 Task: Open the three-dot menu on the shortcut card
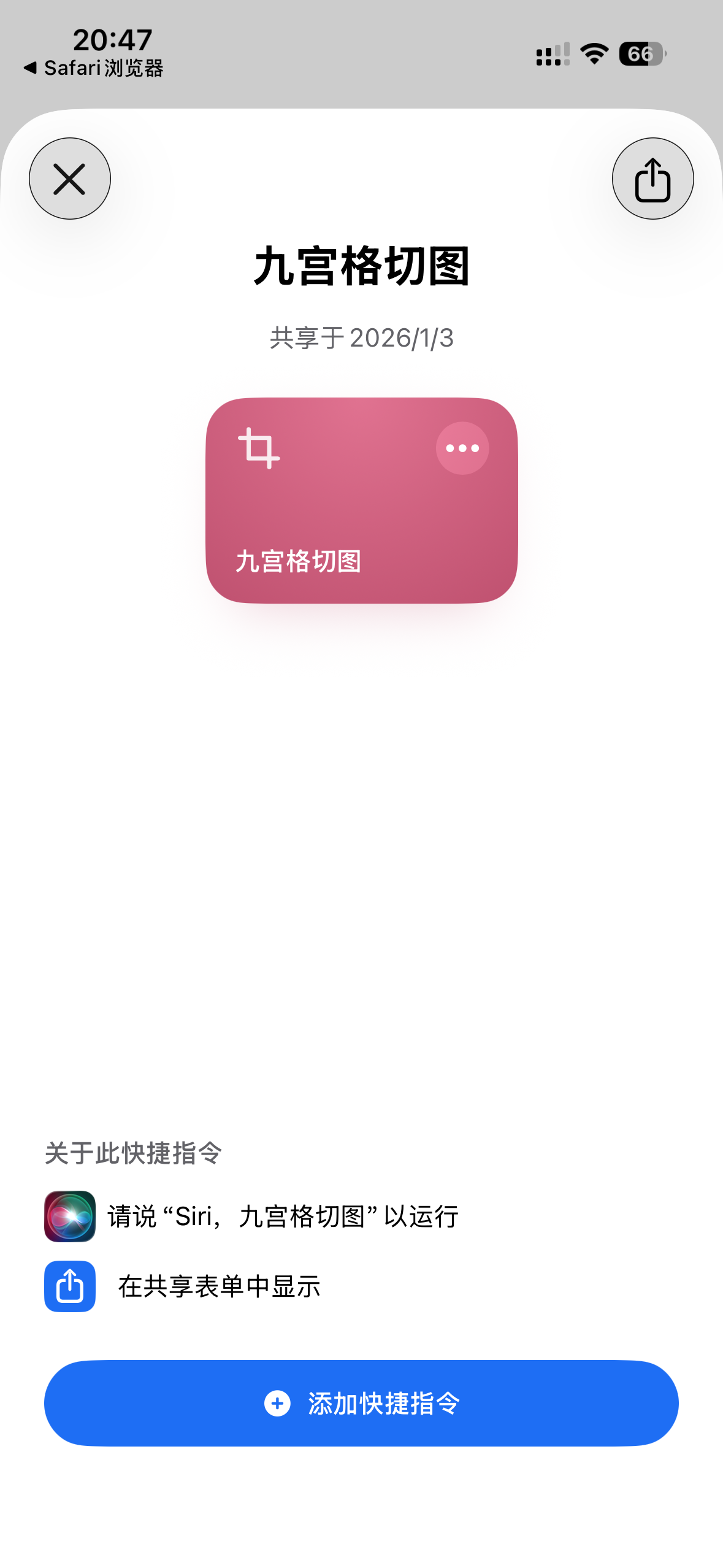[x=462, y=448]
